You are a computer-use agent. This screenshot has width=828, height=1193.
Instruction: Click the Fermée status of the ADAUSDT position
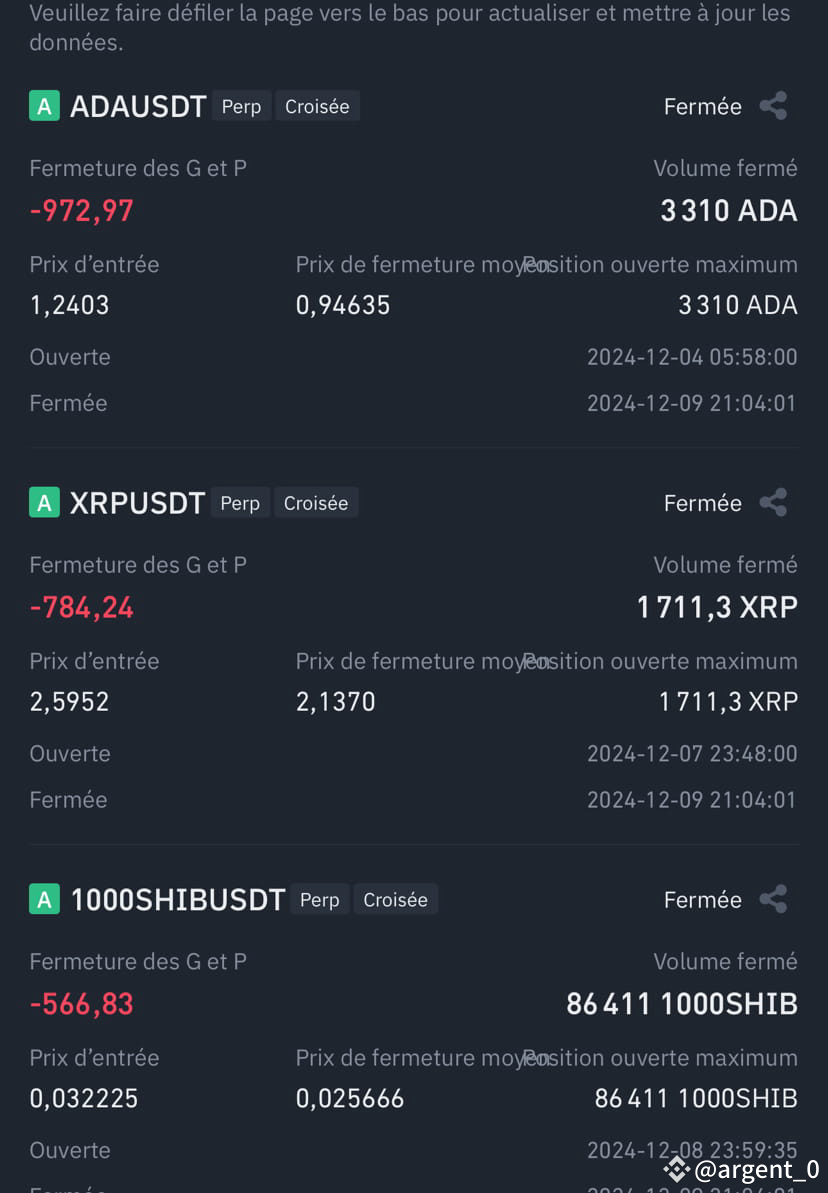(x=702, y=105)
